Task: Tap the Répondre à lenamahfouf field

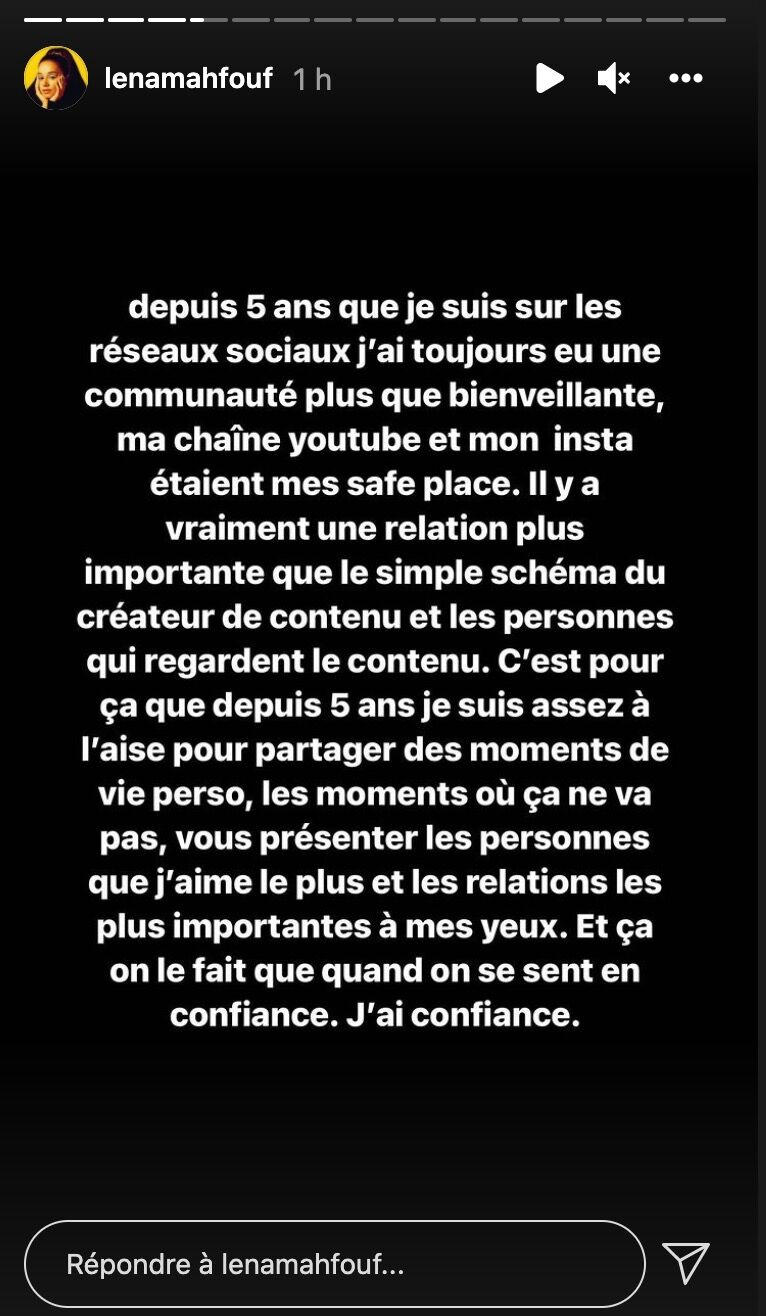Action: [335, 1264]
